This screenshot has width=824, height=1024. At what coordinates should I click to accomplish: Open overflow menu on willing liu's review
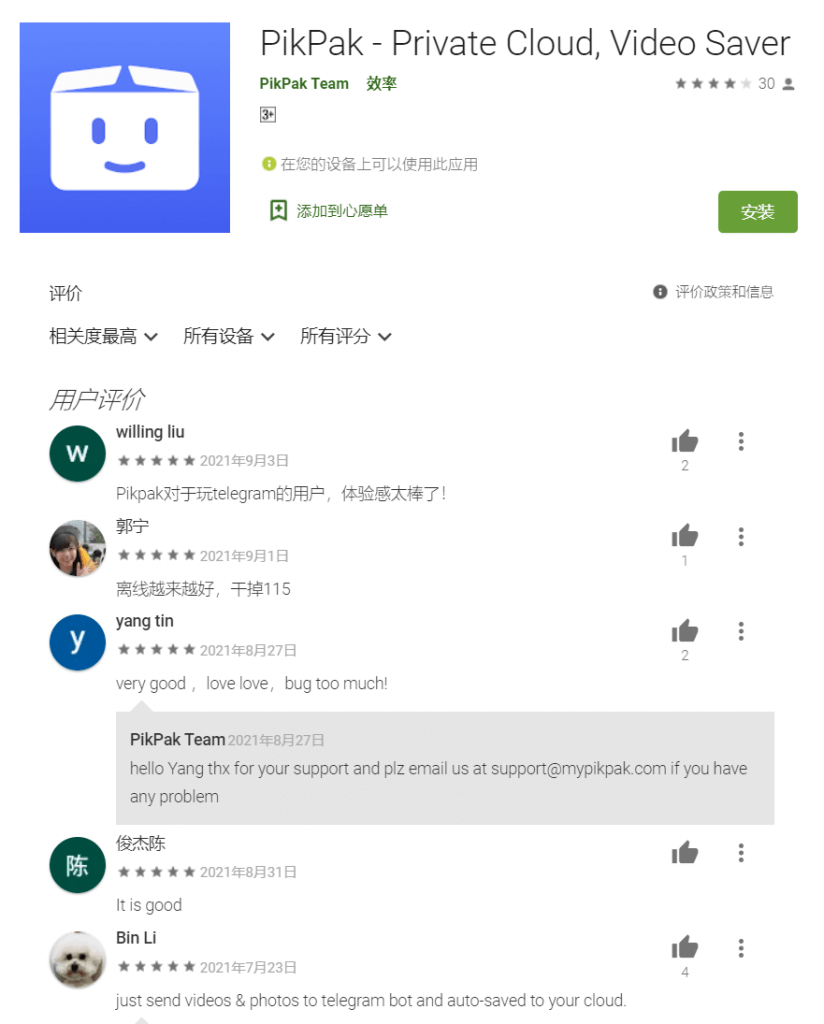pyautogui.click(x=741, y=441)
